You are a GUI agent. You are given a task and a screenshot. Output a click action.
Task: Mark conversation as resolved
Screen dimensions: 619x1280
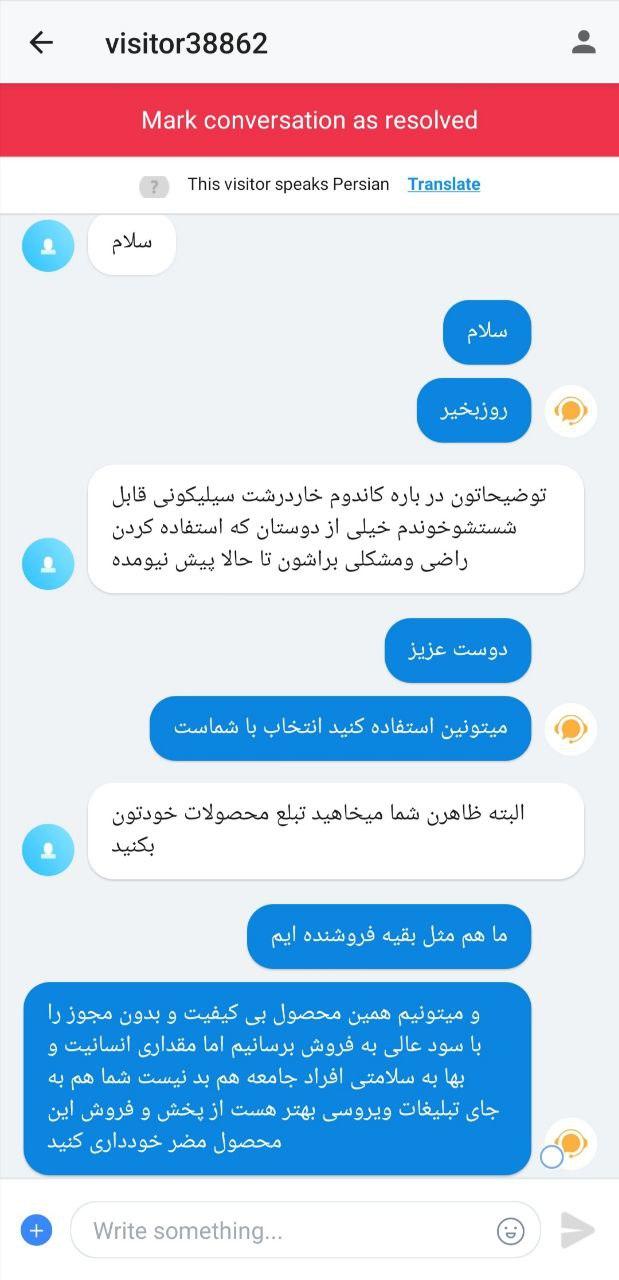click(x=309, y=120)
